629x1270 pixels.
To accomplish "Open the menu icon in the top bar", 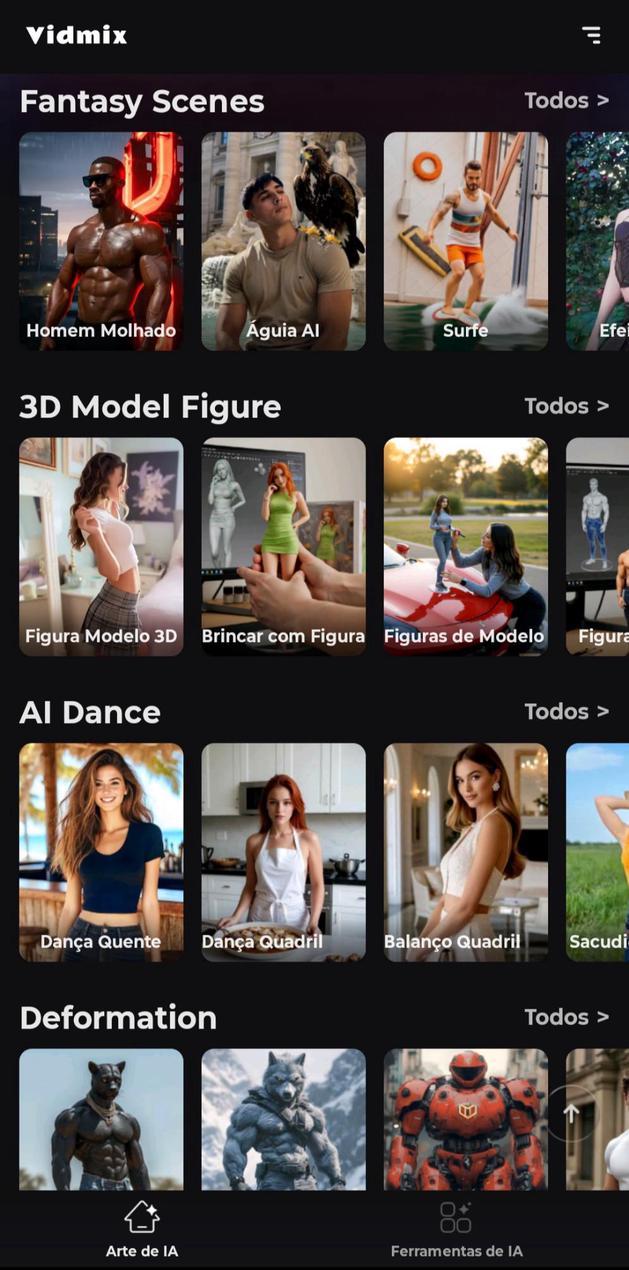I will 592,35.
